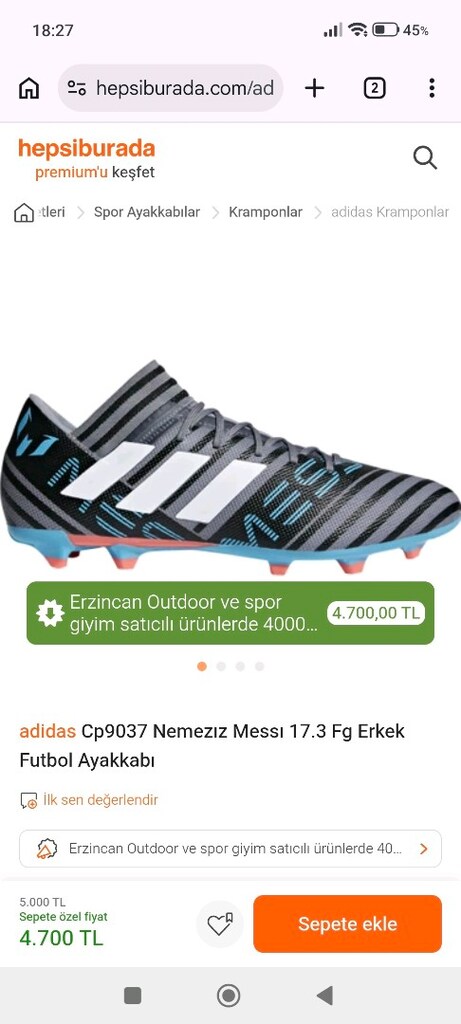Image resolution: width=461 pixels, height=1024 pixels.
Task: Open the tab switcher showing 2 tabs
Action: coord(374,88)
